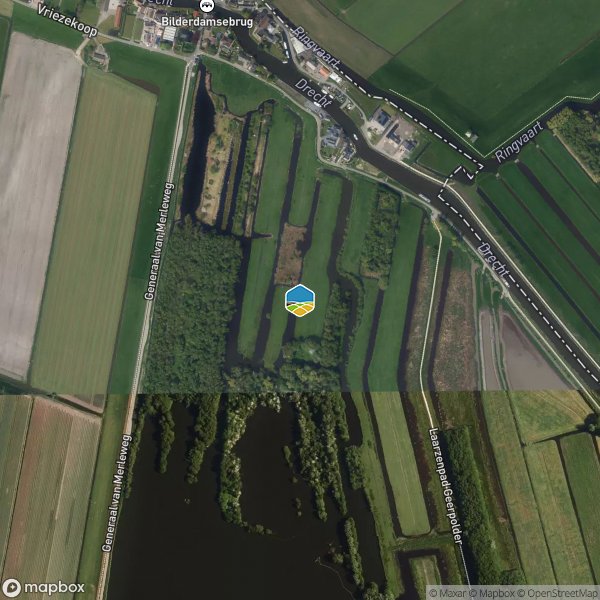
Task: Open the Mapbox attribution link
Action: [495, 593]
